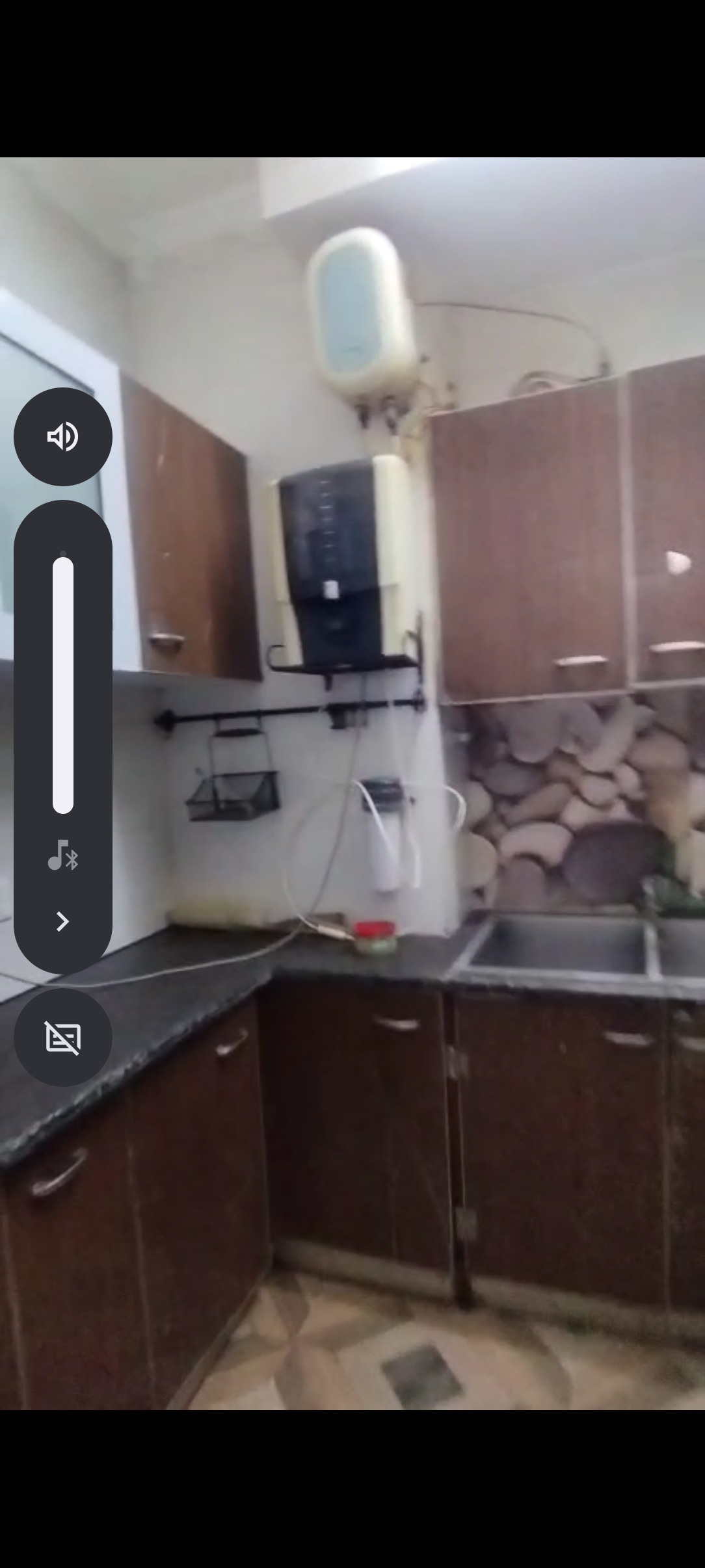Expand volume settings with the arrow
Screen dimensions: 705x1568
pos(62,921)
